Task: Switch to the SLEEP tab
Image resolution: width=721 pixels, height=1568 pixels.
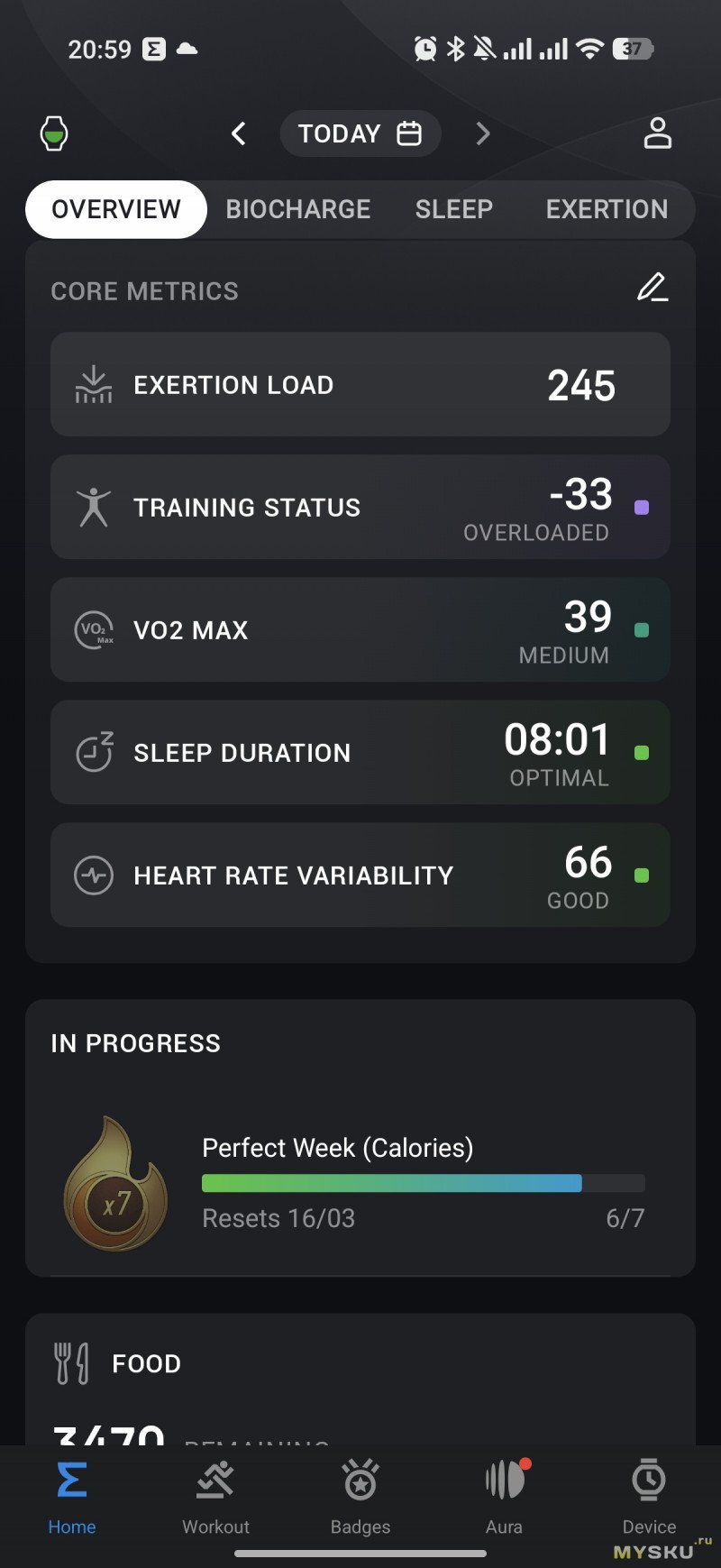Action: pyautogui.click(x=453, y=209)
